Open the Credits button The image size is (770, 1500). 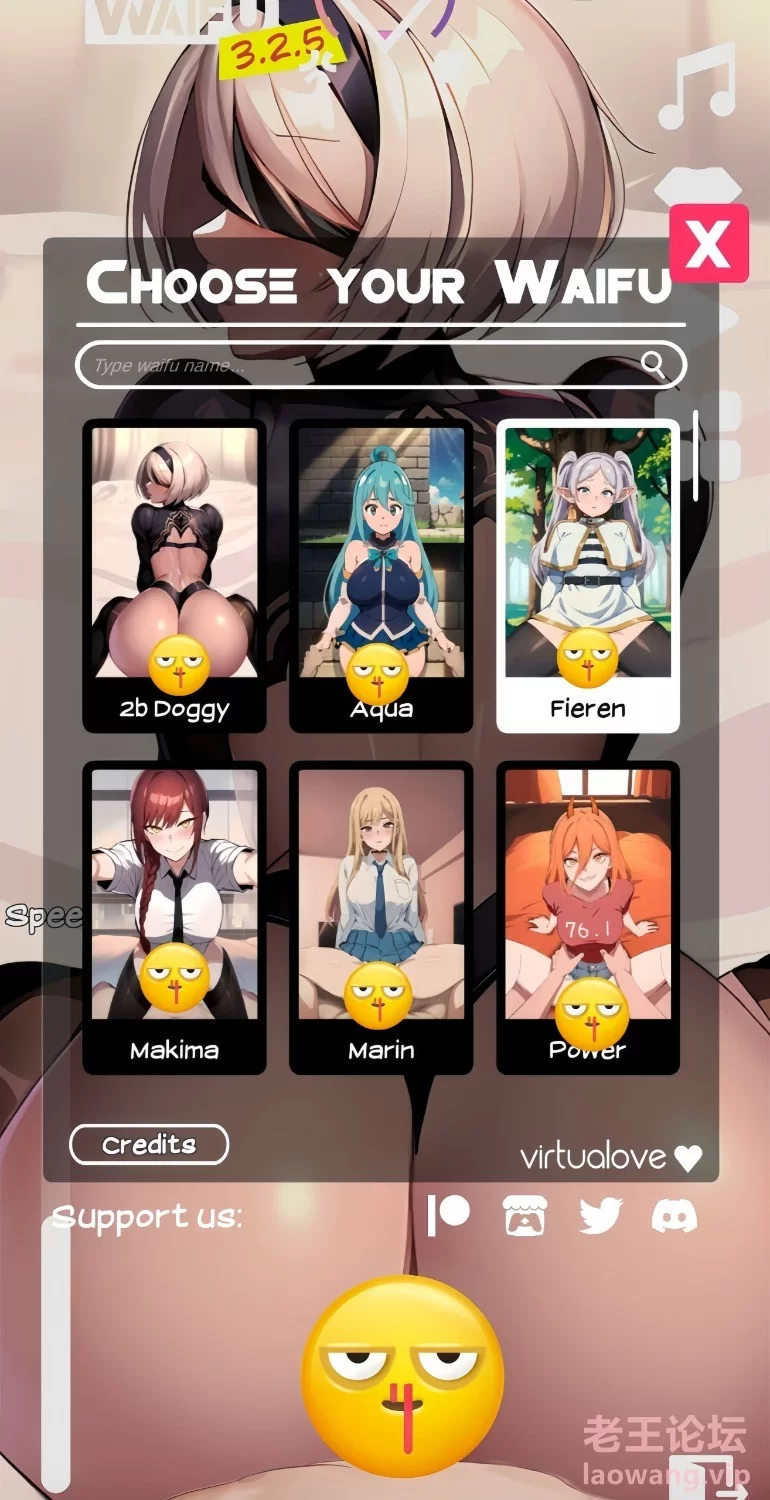click(x=149, y=1145)
